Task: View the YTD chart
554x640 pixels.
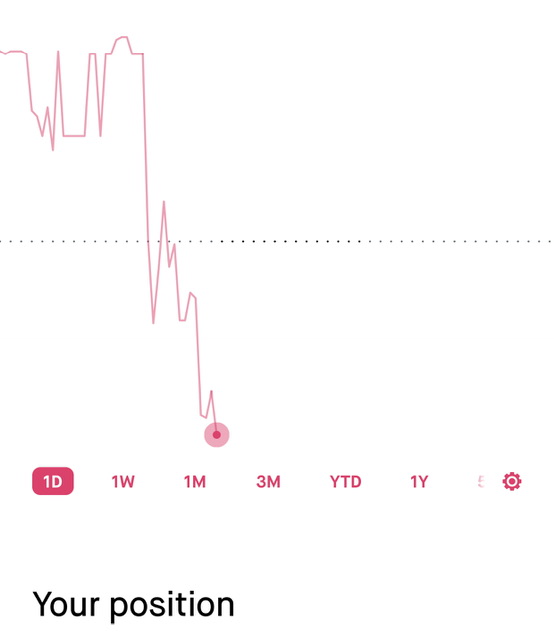Action: pos(345,482)
